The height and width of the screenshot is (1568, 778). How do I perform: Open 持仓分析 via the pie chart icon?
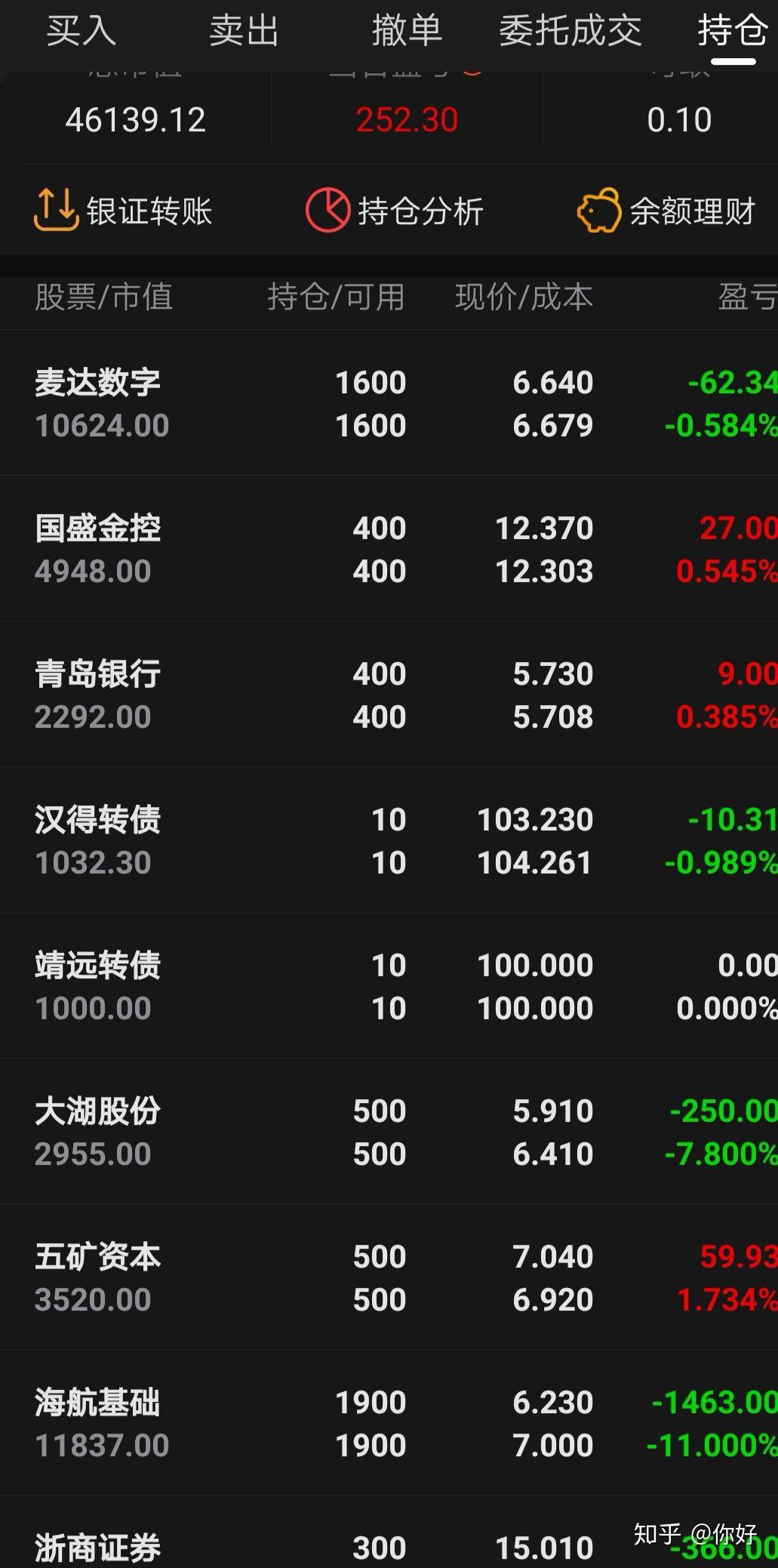click(x=324, y=211)
